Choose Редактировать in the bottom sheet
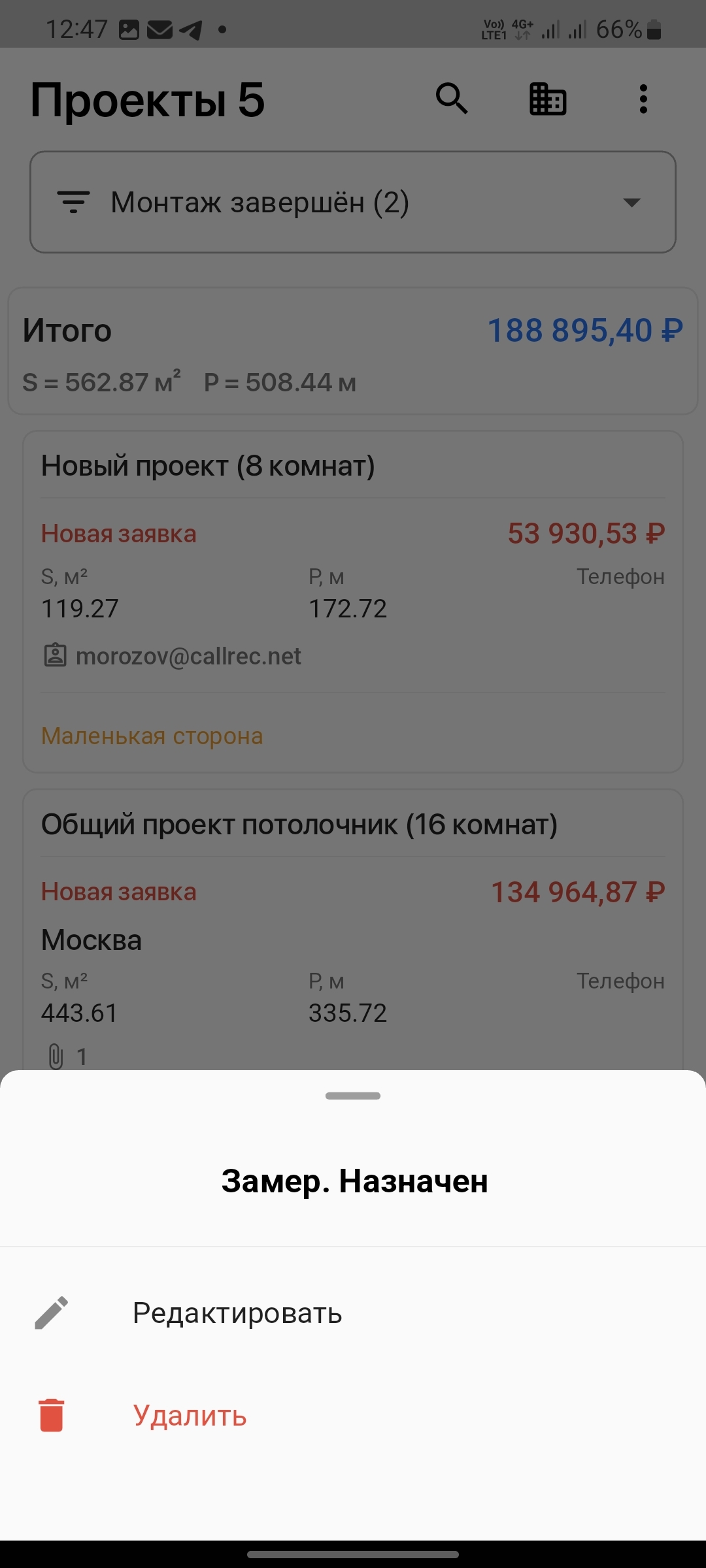Screen dimensions: 706x1568 pyautogui.click(x=237, y=1313)
